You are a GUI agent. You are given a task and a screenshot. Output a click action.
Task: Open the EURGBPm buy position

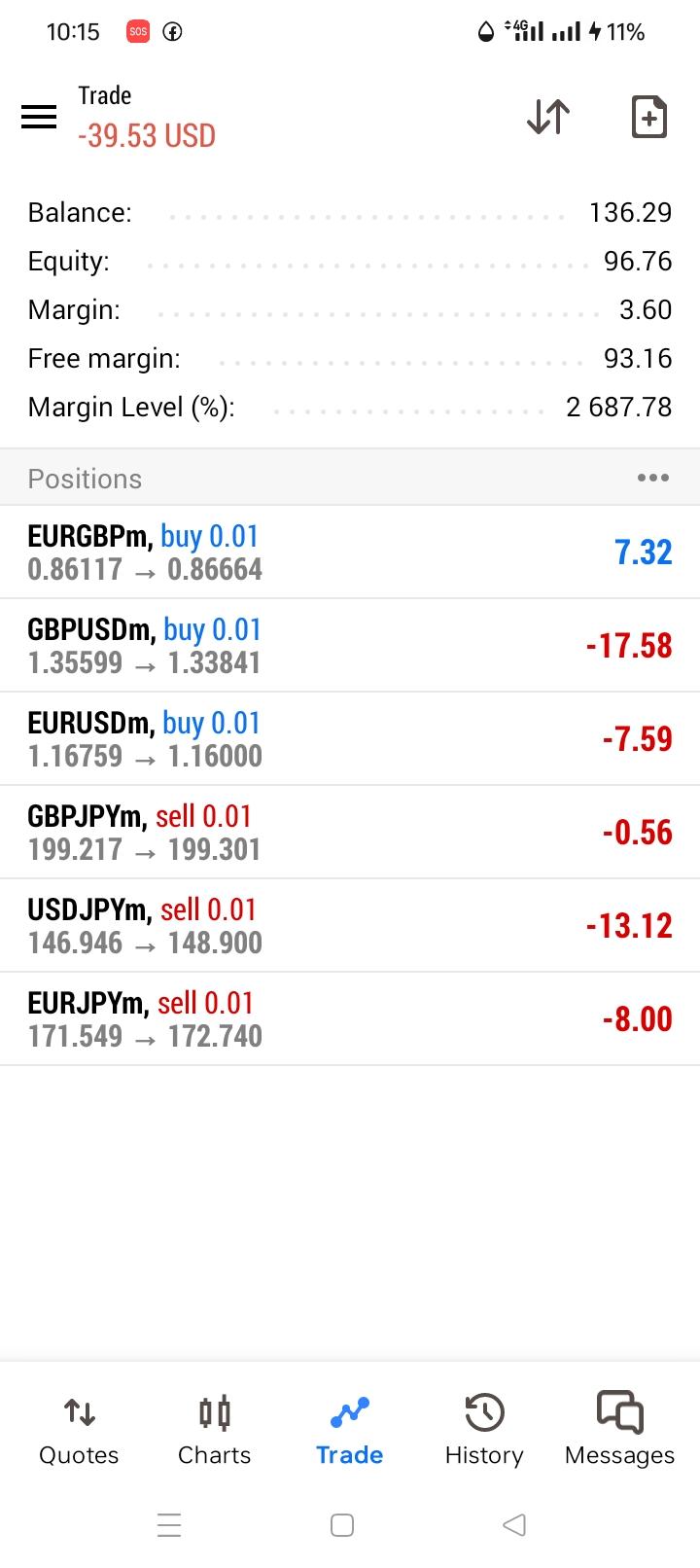coord(350,552)
